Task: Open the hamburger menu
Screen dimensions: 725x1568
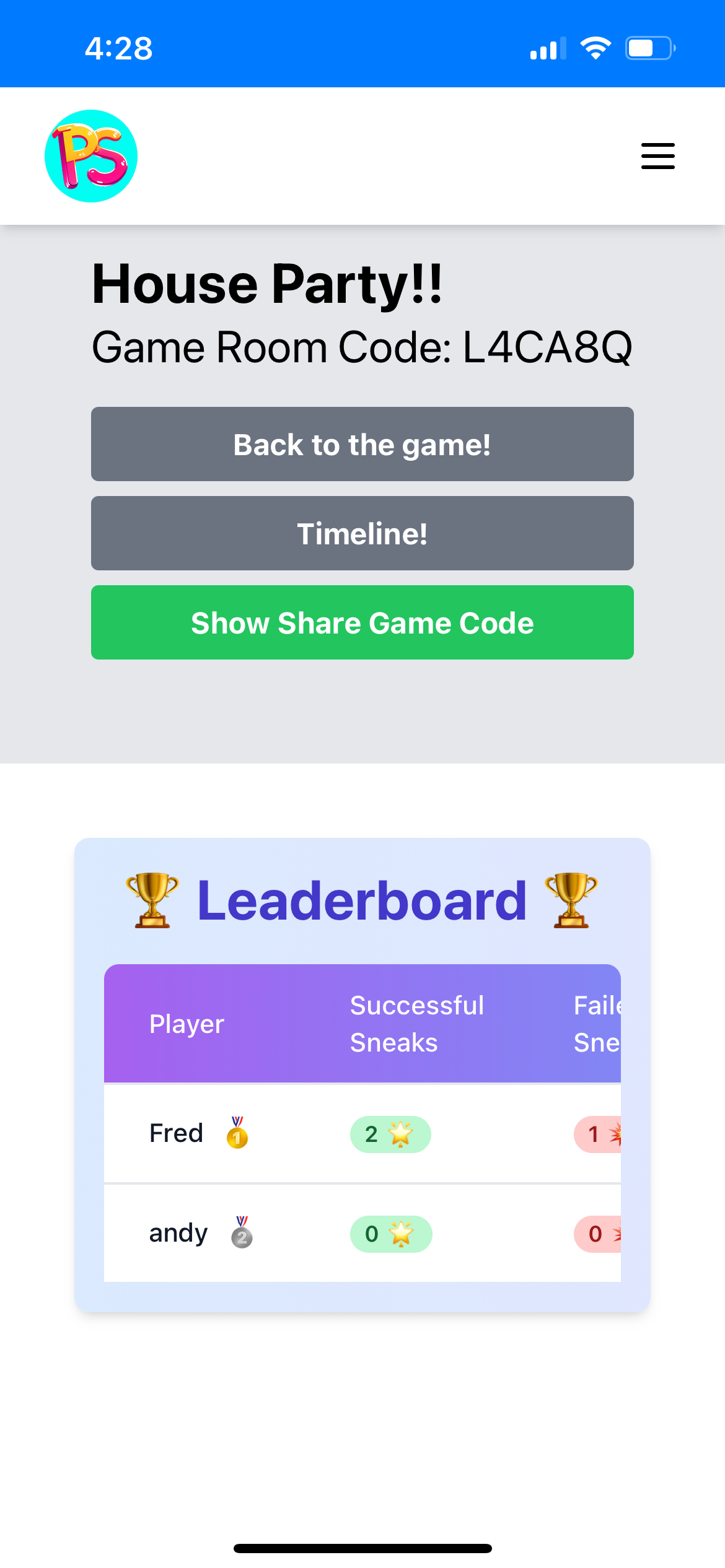Action: [x=657, y=156]
